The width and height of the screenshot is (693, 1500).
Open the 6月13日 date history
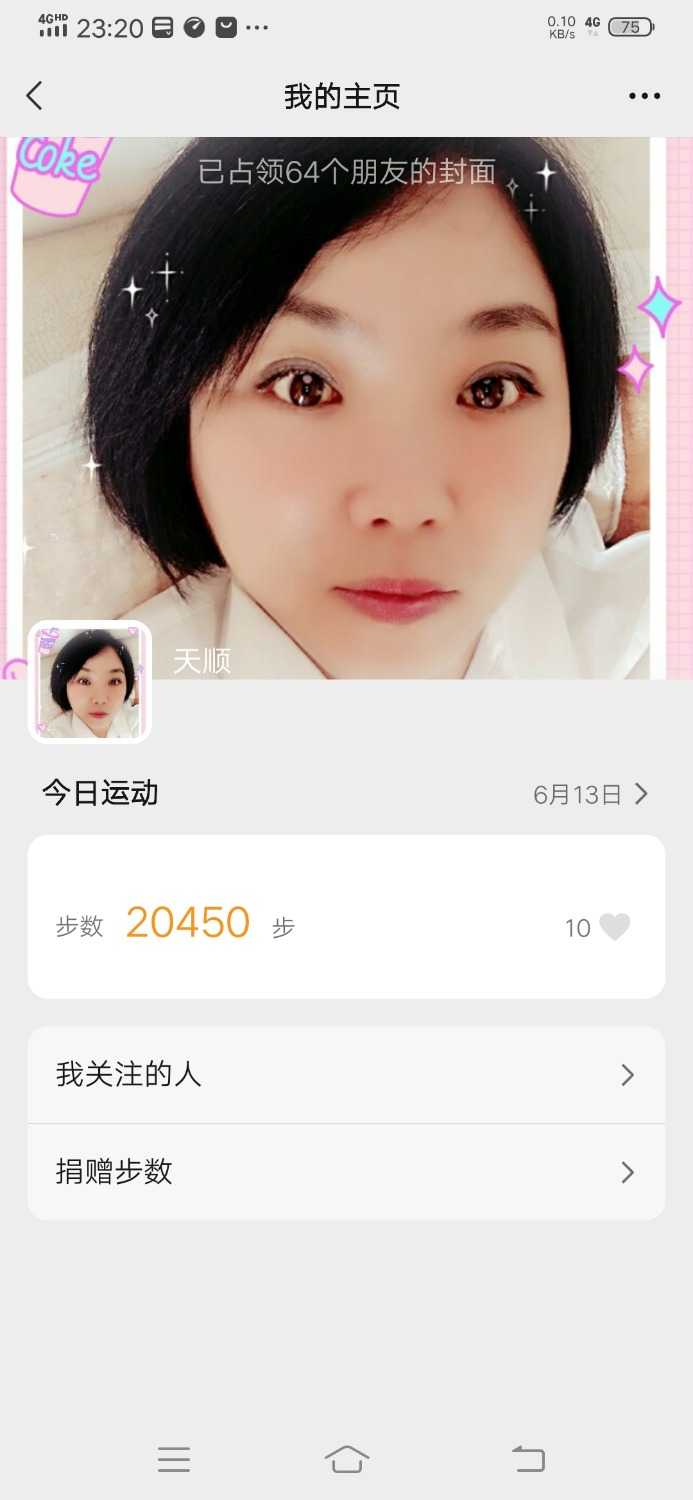590,795
